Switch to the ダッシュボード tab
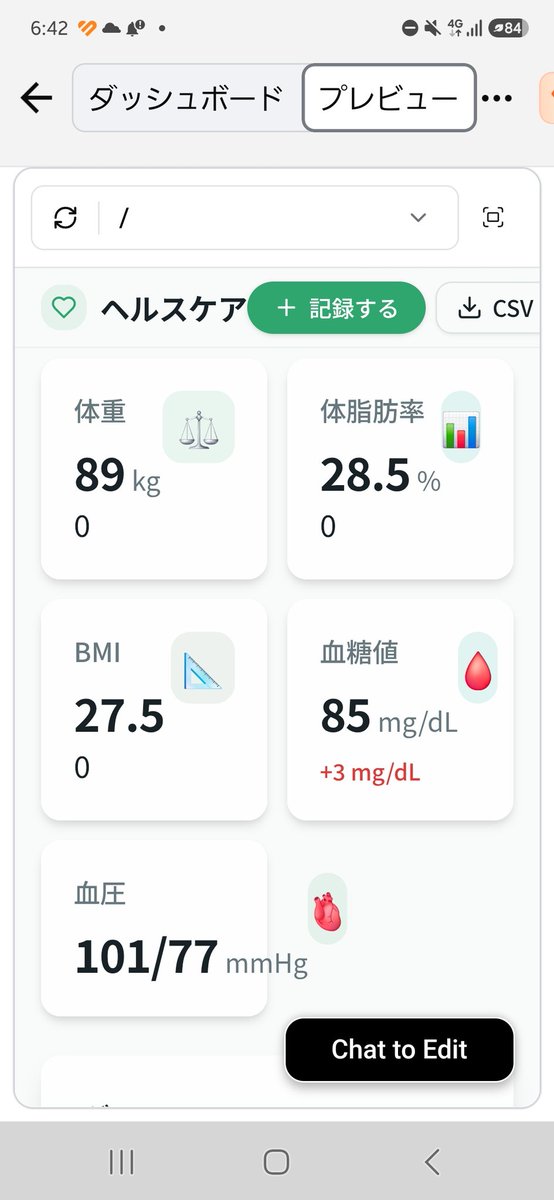Viewport: 554px width, 1200px height. (x=187, y=98)
